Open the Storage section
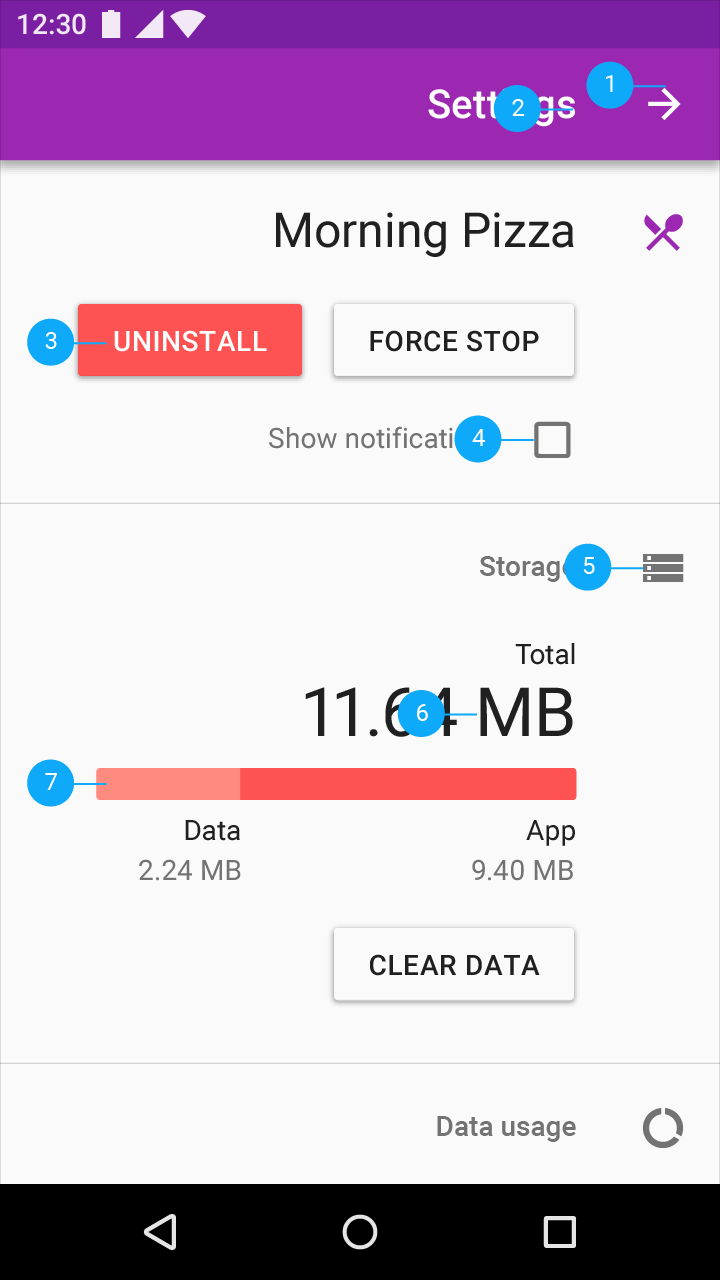 (360, 567)
